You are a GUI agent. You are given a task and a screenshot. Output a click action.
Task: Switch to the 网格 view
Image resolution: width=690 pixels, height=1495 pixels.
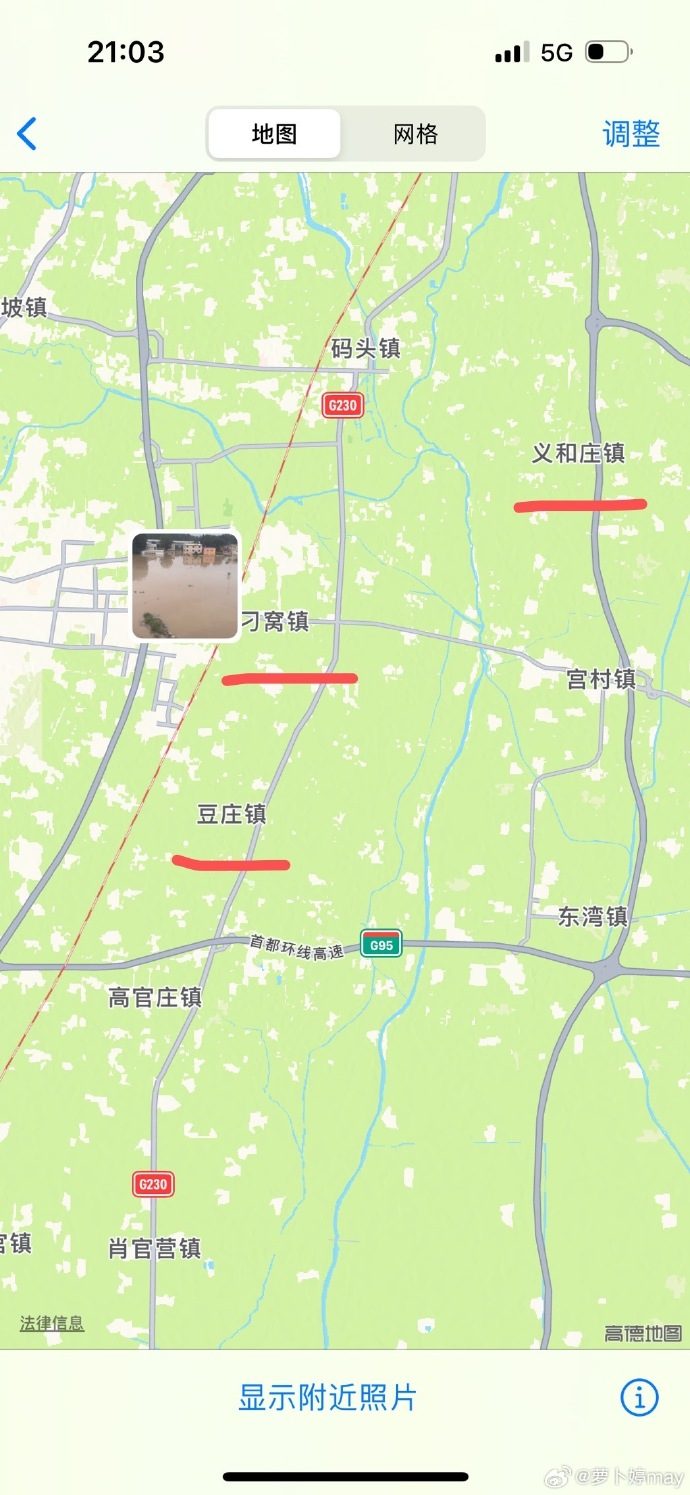tap(415, 134)
